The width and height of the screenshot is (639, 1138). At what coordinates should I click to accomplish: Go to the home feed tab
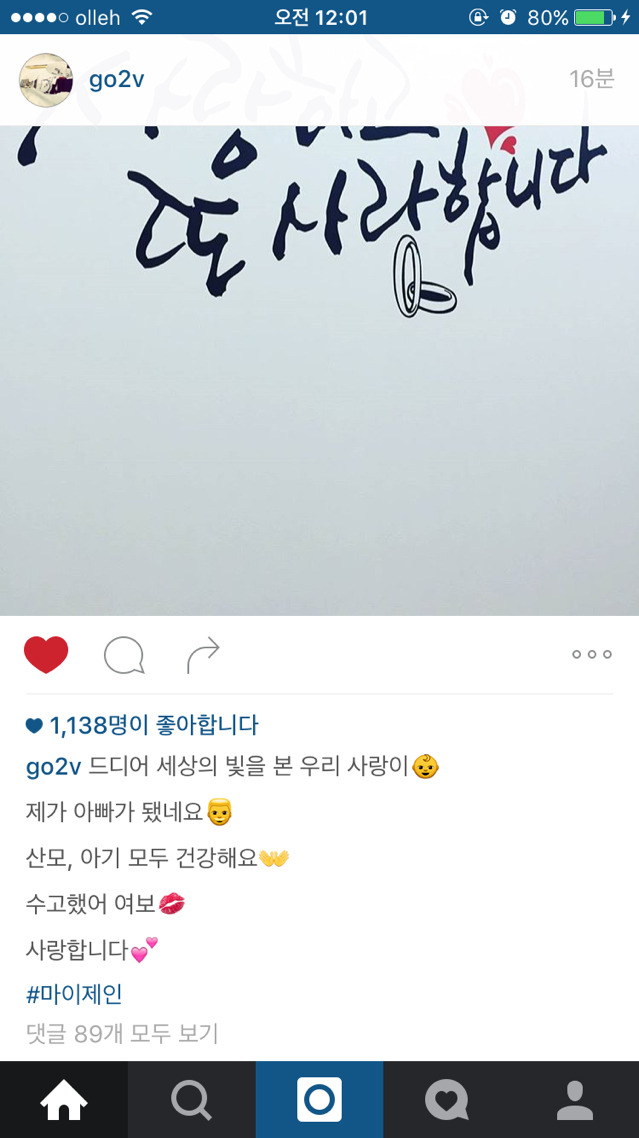[x=64, y=1100]
